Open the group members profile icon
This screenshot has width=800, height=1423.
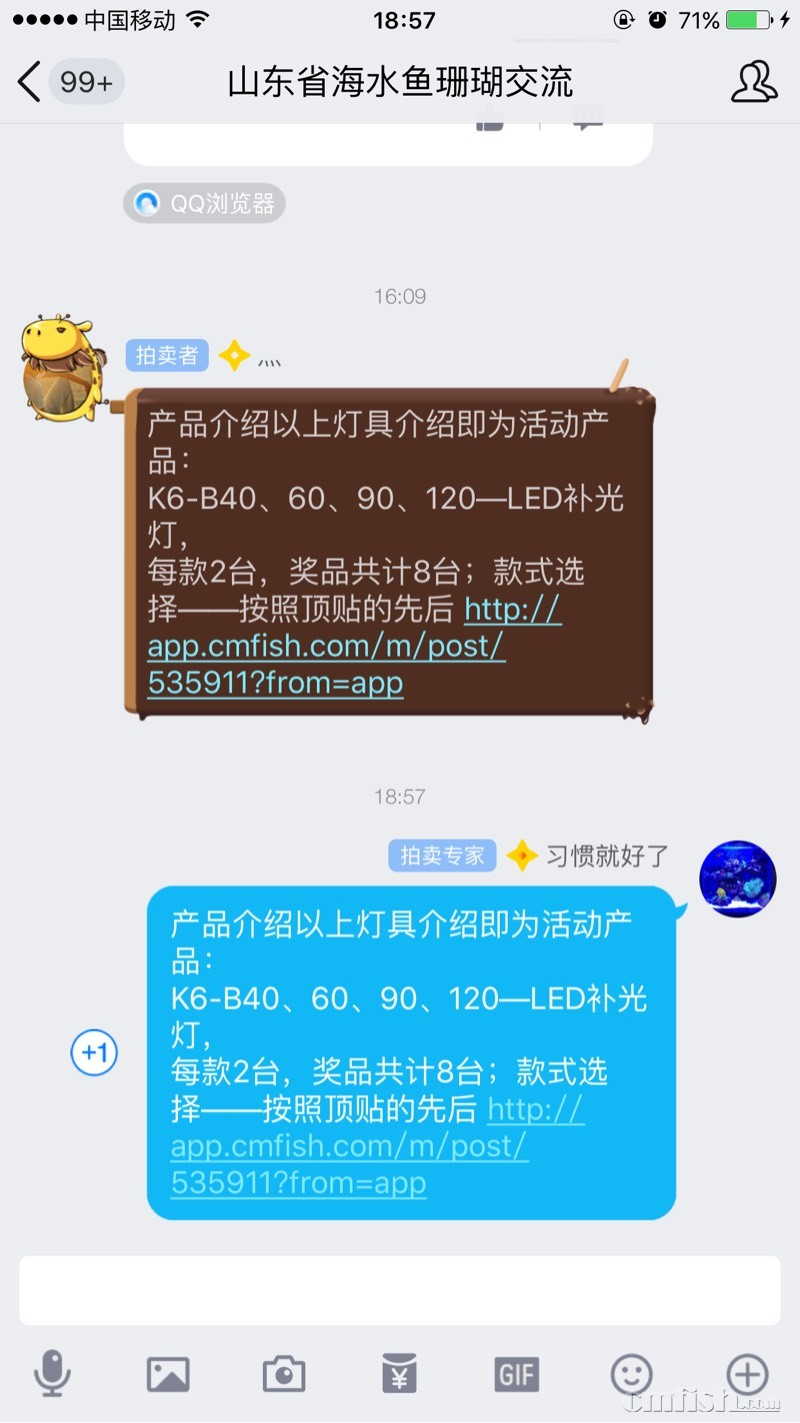(x=753, y=81)
